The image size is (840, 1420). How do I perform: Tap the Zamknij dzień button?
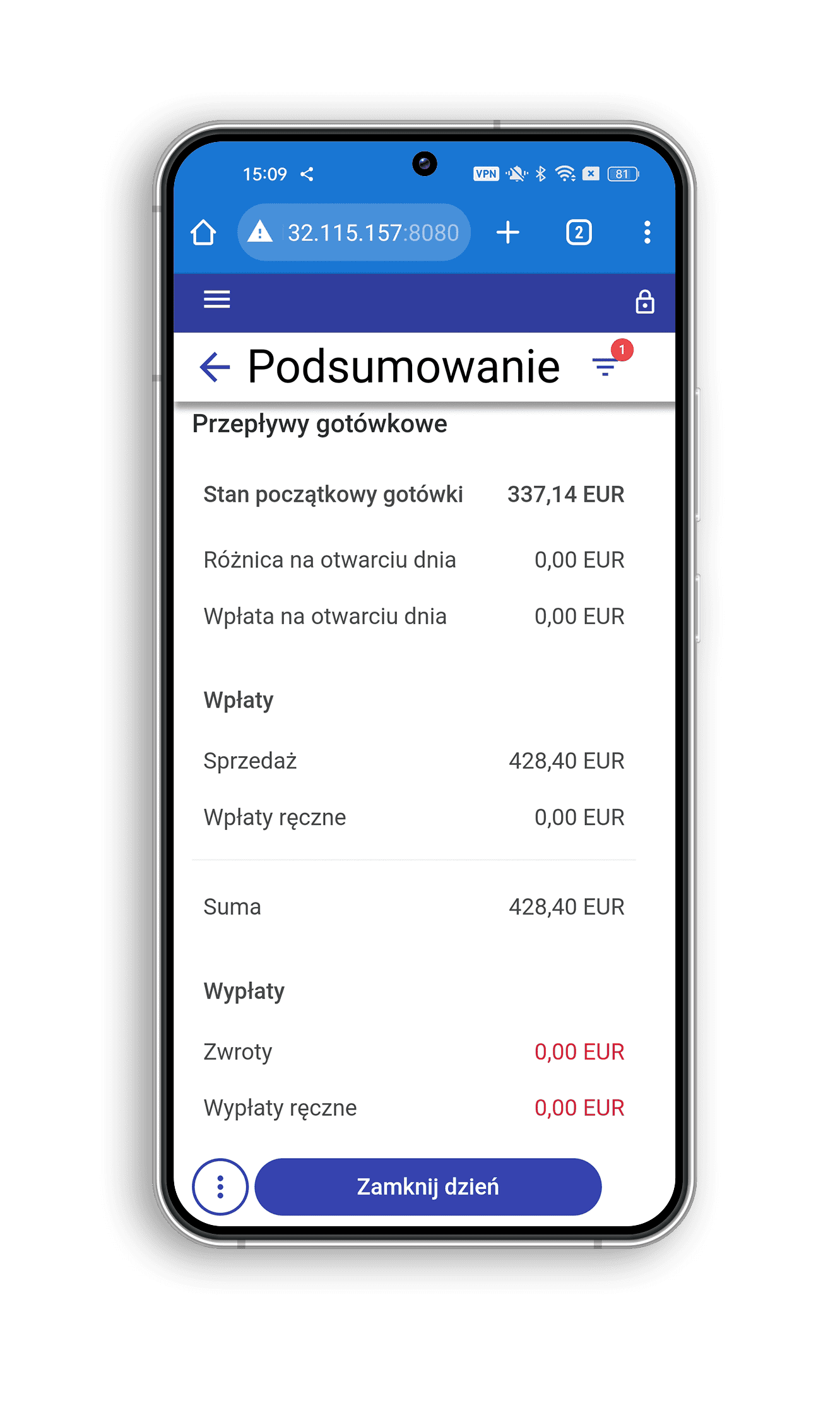[x=428, y=1186]
